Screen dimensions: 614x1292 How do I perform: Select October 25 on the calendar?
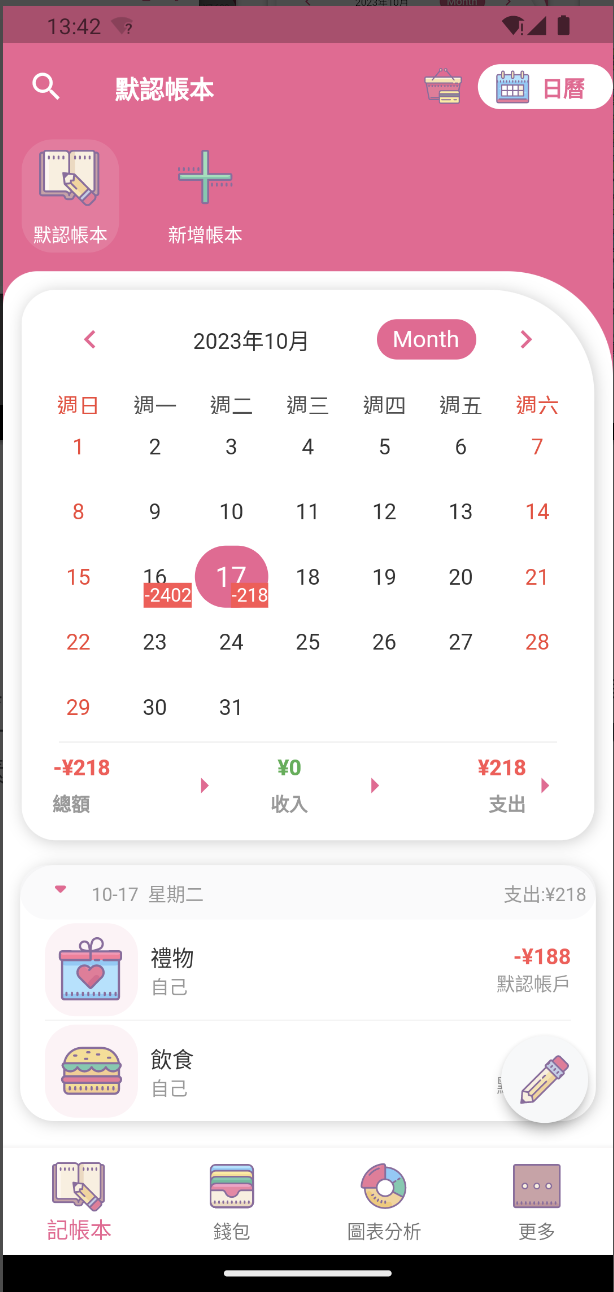coord(308,642)
